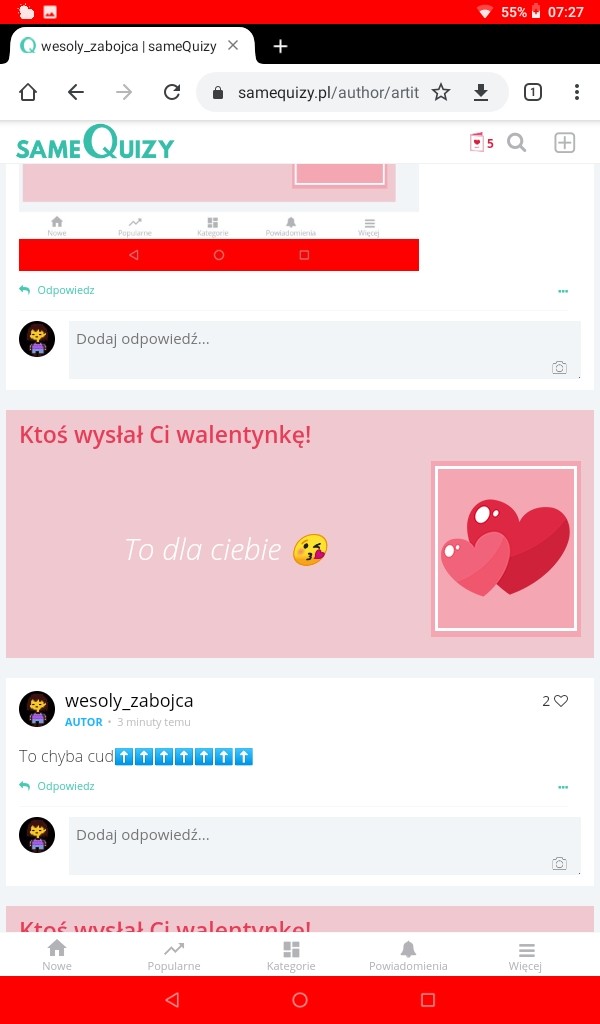
Task: Open the Więcej menu tab
Action: pyautogui.click(x=525, y=955)
